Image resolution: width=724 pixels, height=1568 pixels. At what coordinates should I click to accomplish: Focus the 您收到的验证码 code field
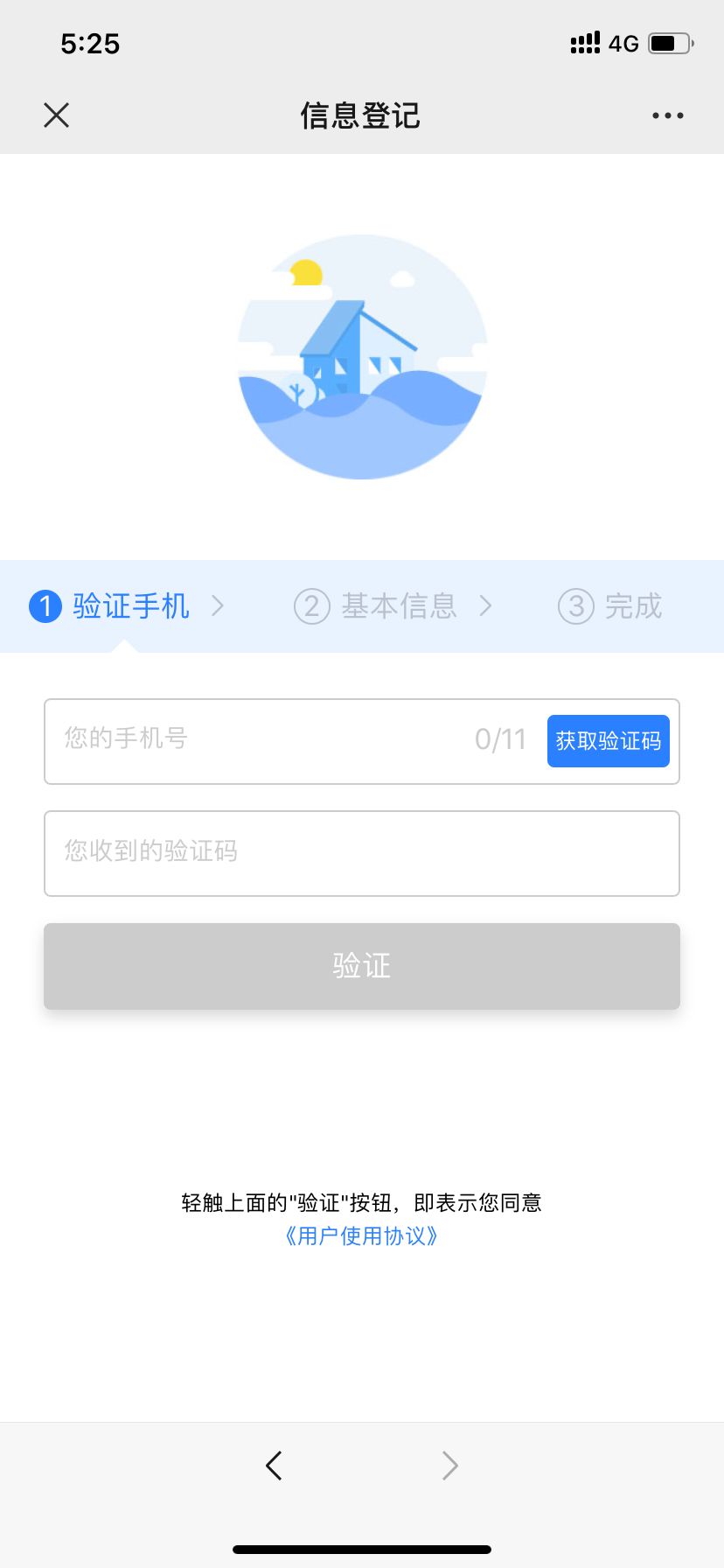pos(361,853)
